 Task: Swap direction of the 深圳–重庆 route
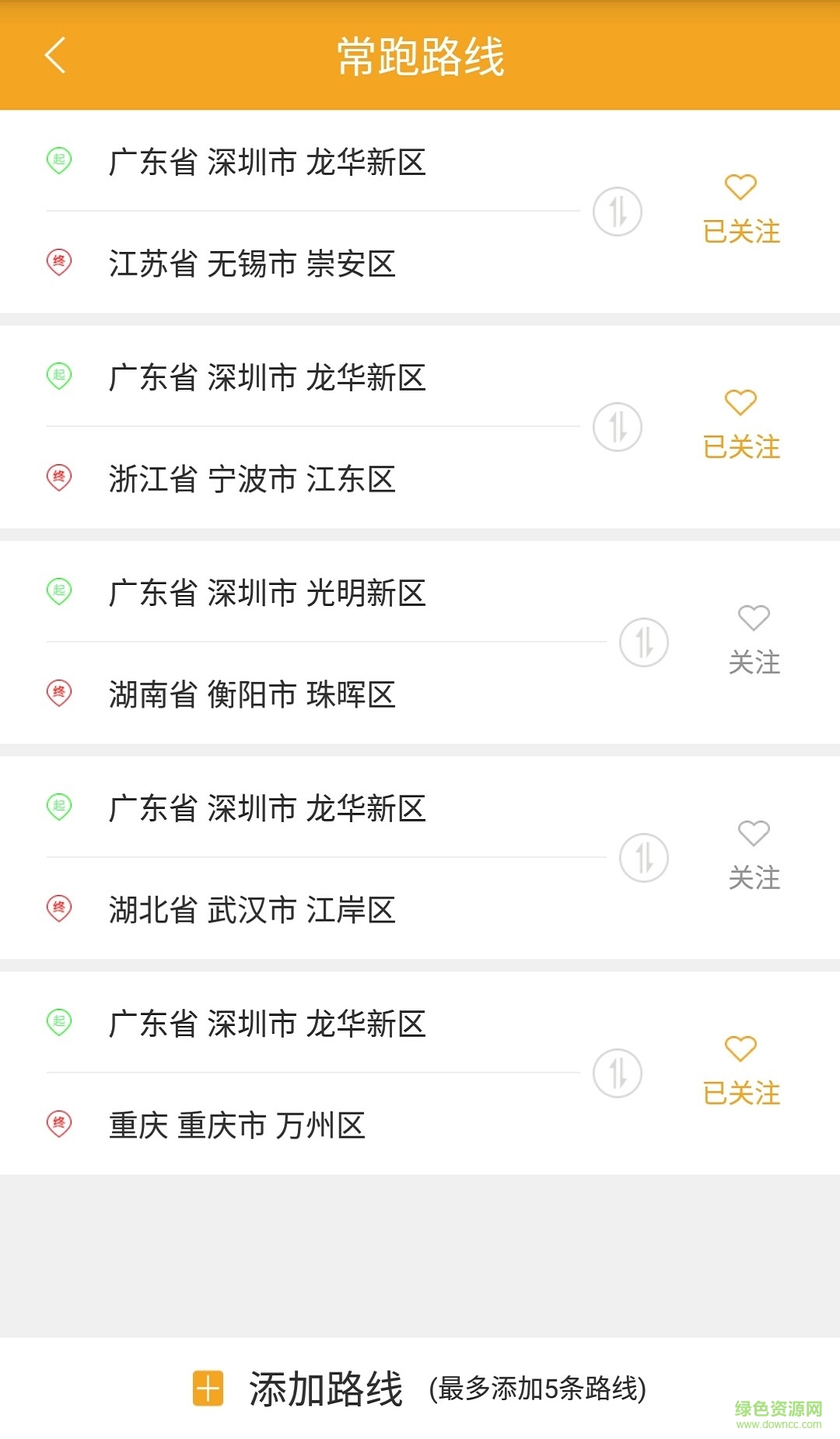pos(617,1073)
